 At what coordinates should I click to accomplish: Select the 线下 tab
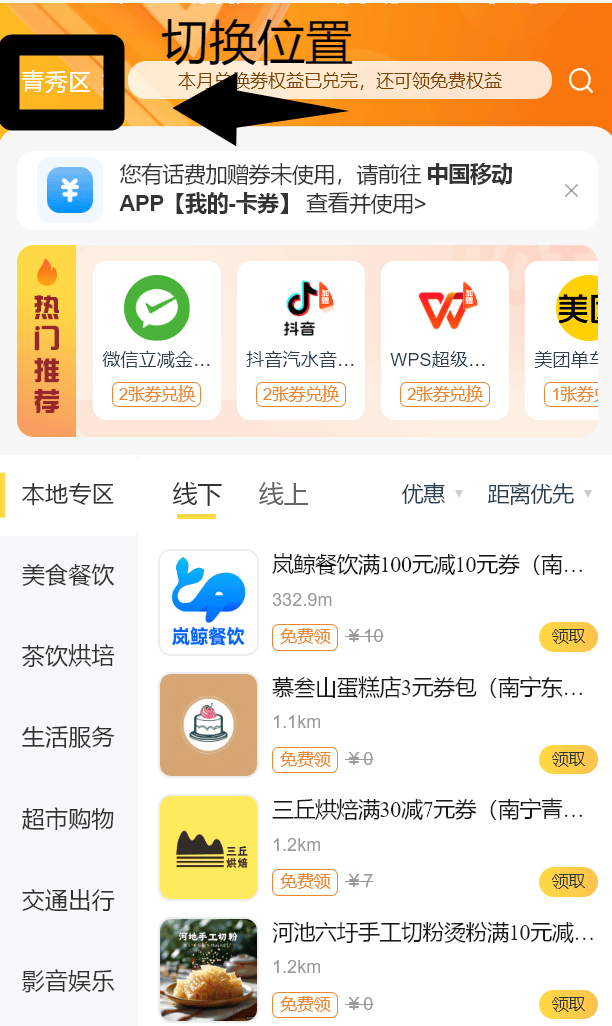tap(197, 494)
